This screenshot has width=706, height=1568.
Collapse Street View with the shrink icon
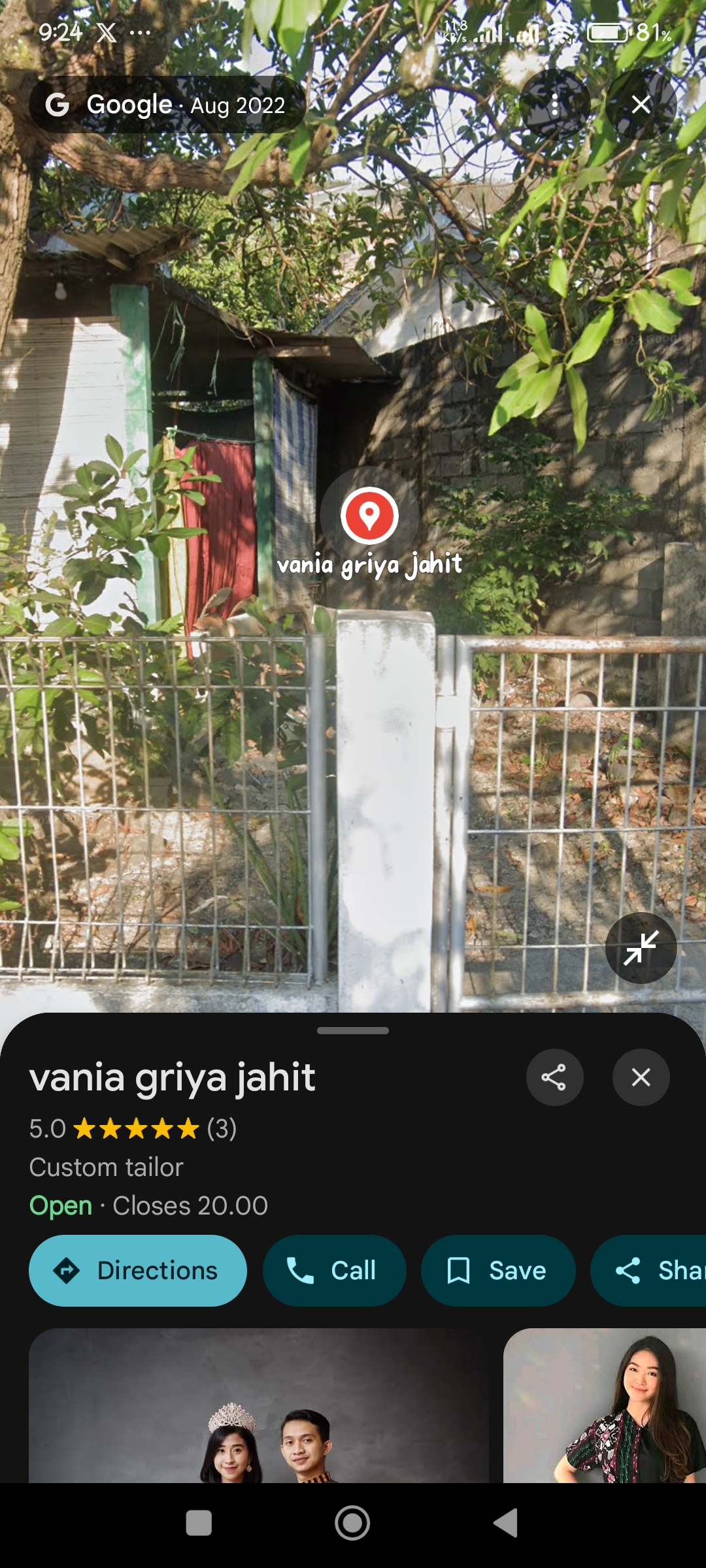coord(641,947)
